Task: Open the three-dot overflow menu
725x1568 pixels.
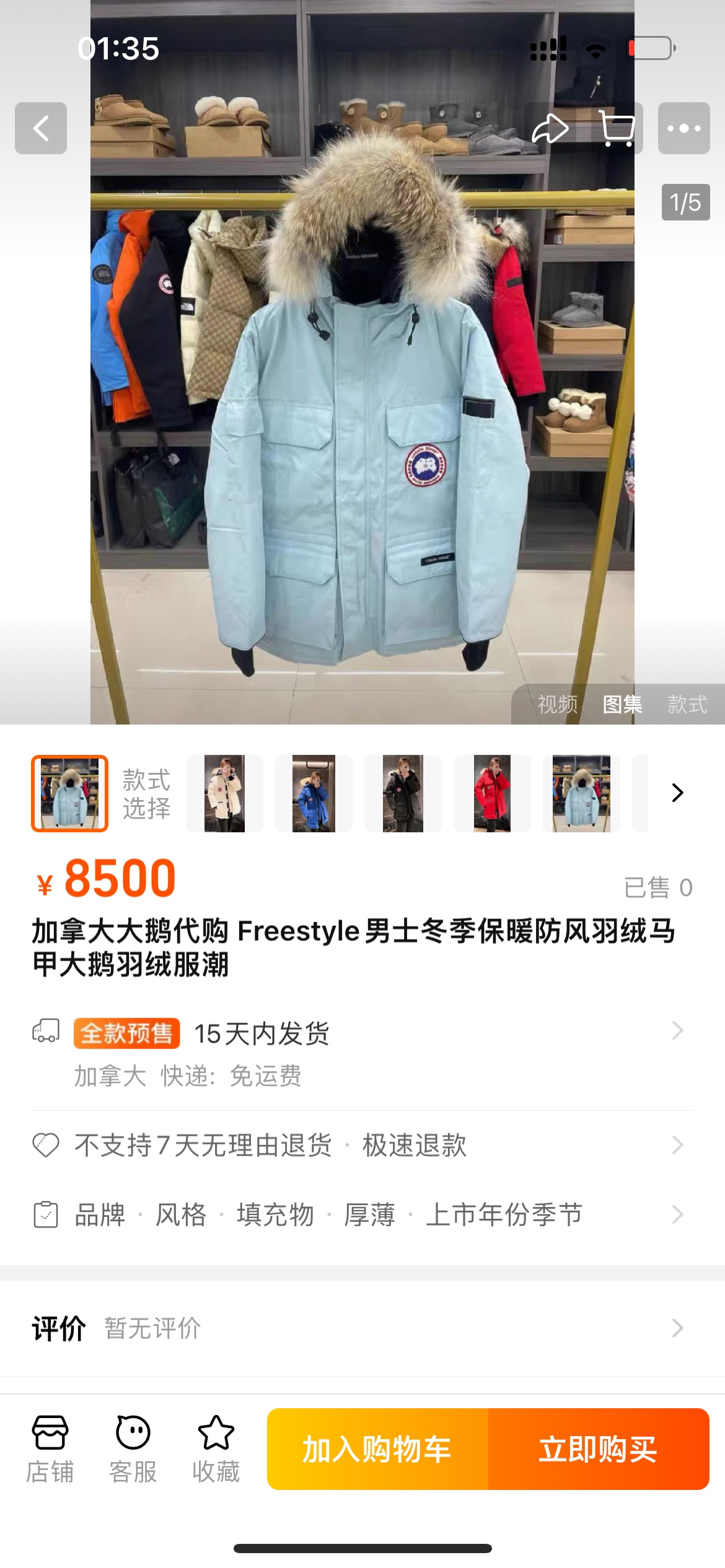Action: click(683, 128)
